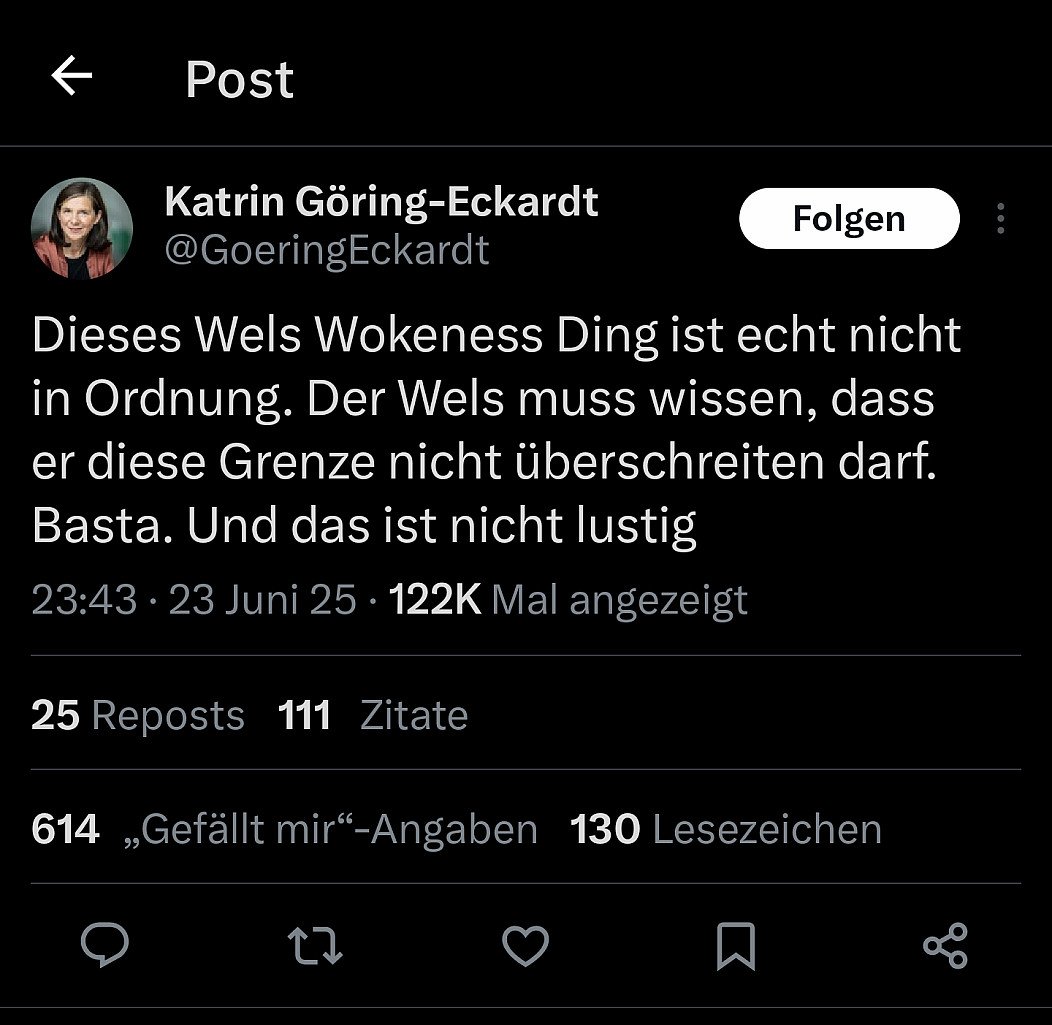
Task: Open the @GoeringEckardt handle
Action: 327,250
